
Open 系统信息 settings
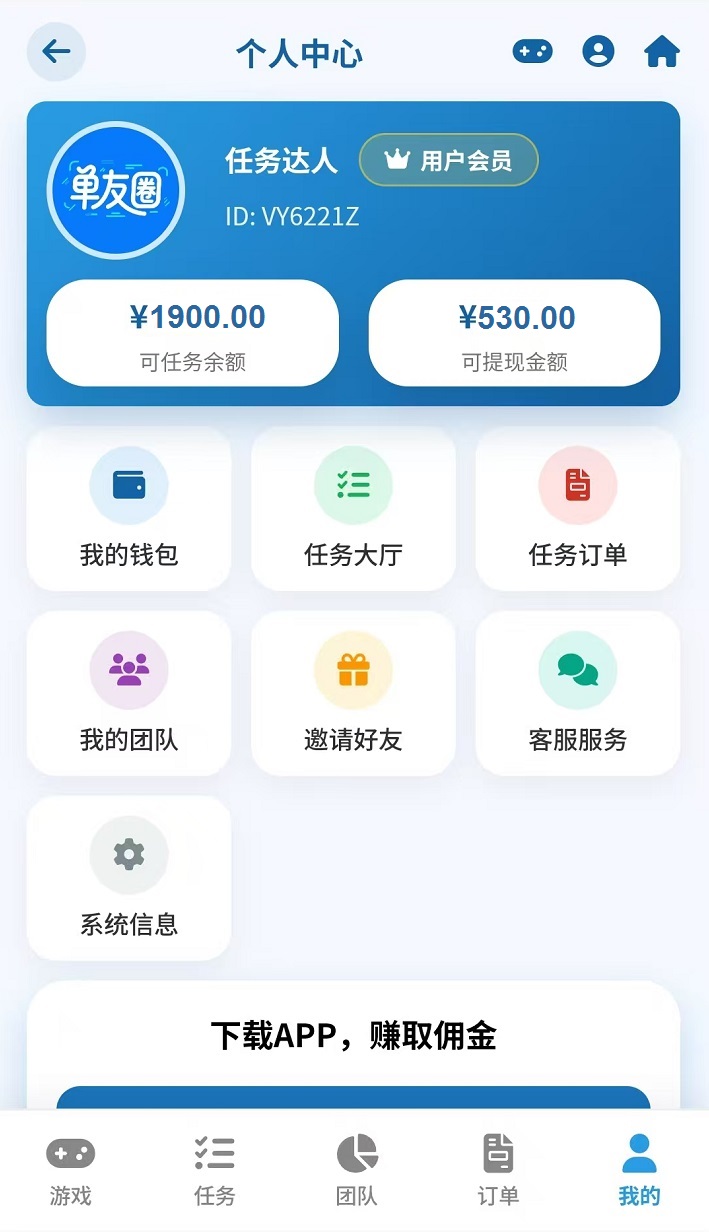(x=129, y=878)
